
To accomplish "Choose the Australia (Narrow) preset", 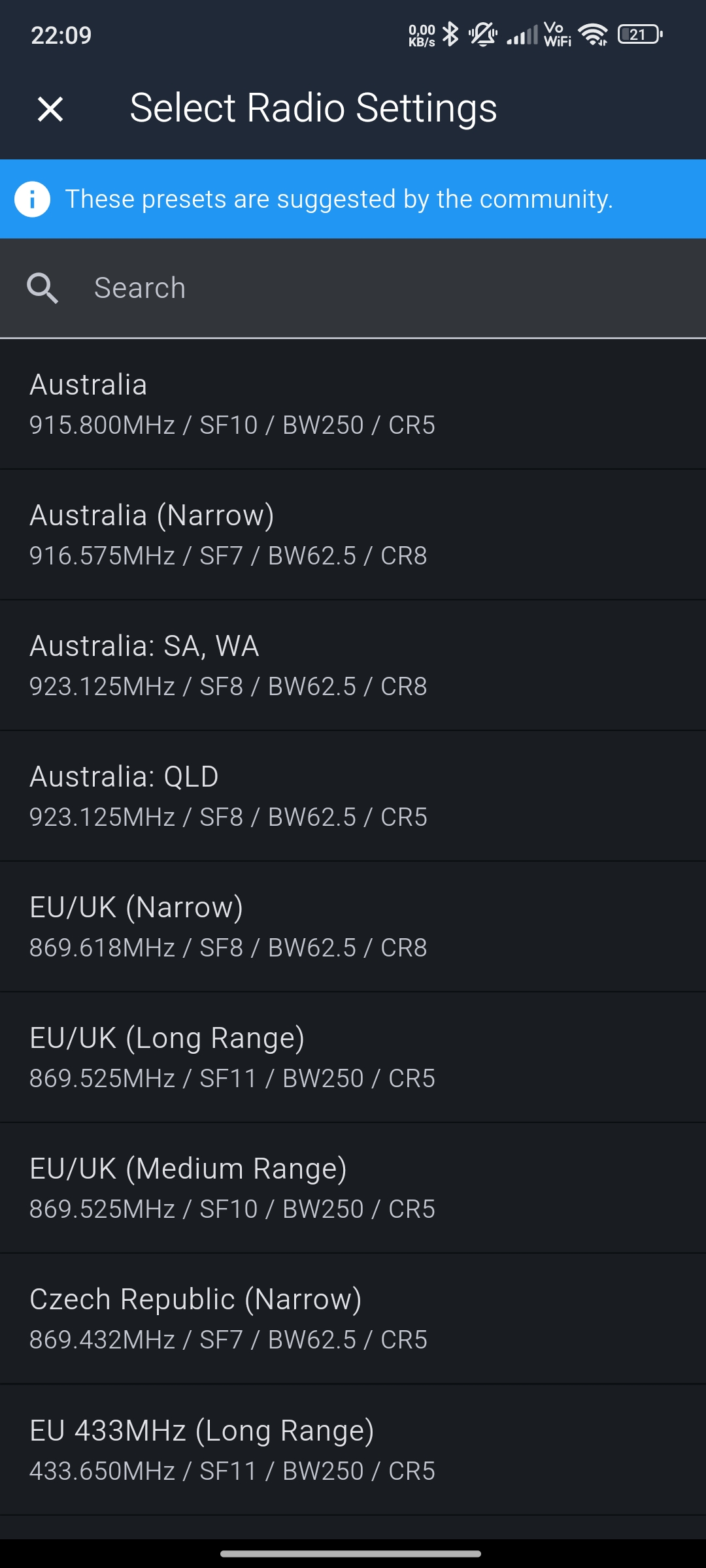I will 353,534.
